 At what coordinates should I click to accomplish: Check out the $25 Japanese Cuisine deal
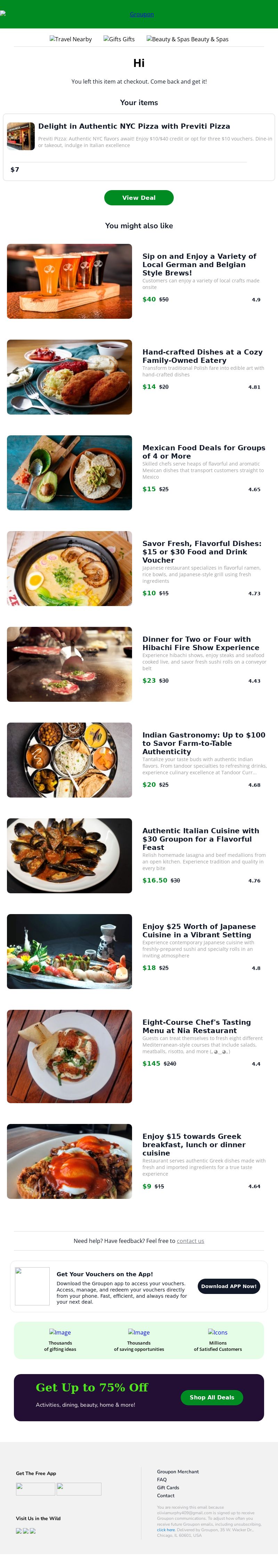(199, 930)
